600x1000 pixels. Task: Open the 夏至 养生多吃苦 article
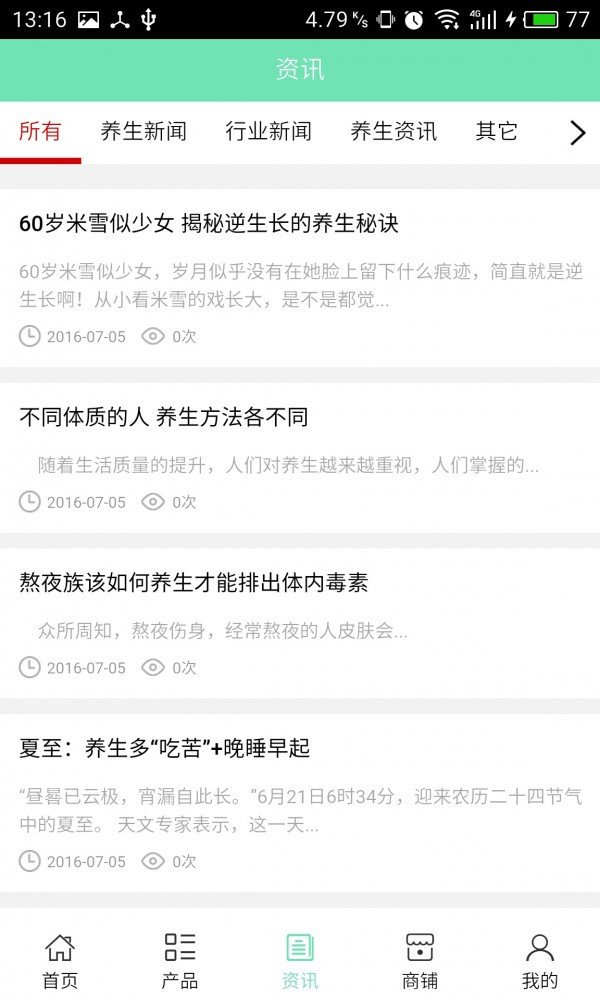coord(300,802)
